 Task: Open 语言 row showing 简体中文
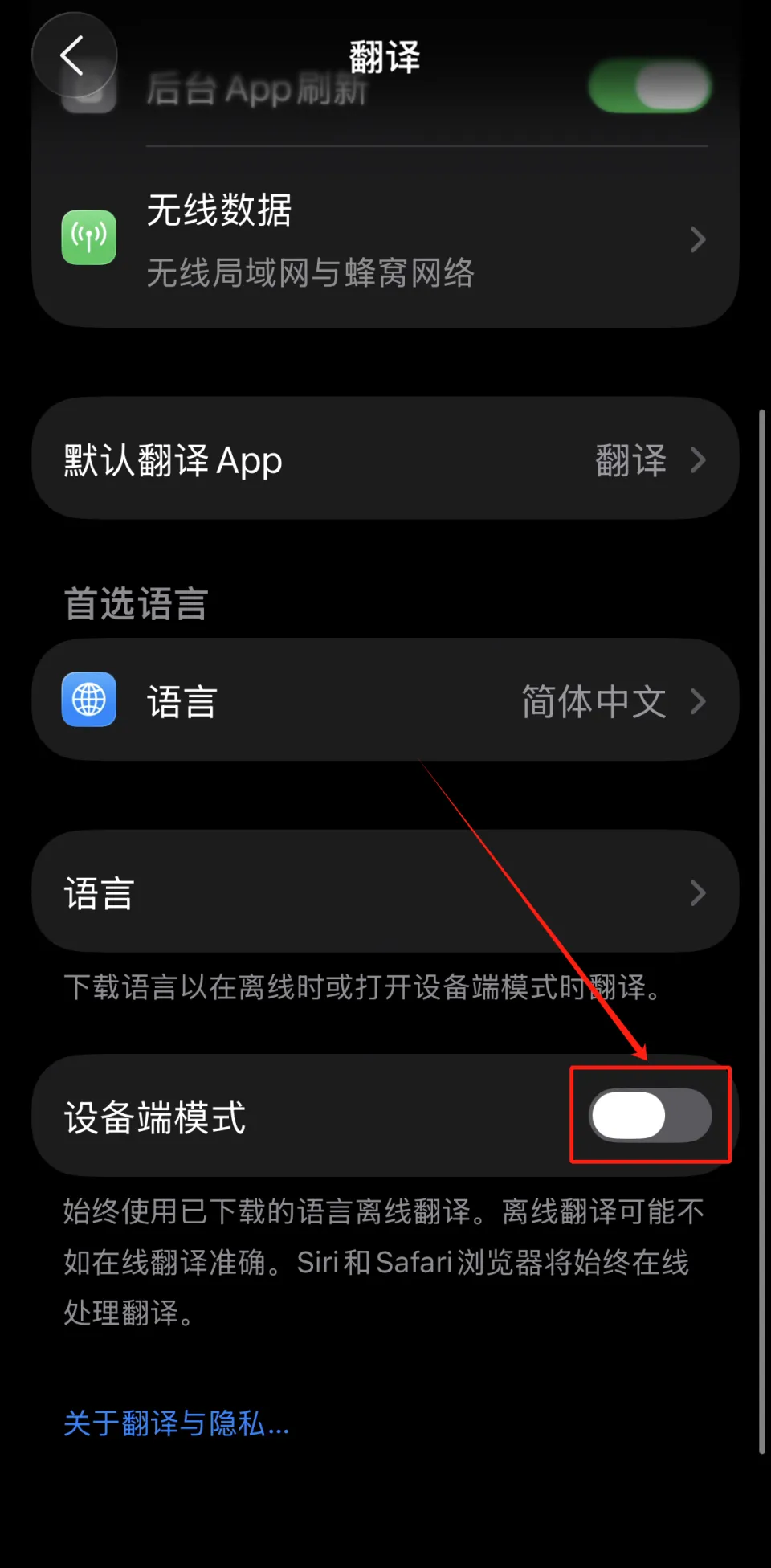click(385, 700)
